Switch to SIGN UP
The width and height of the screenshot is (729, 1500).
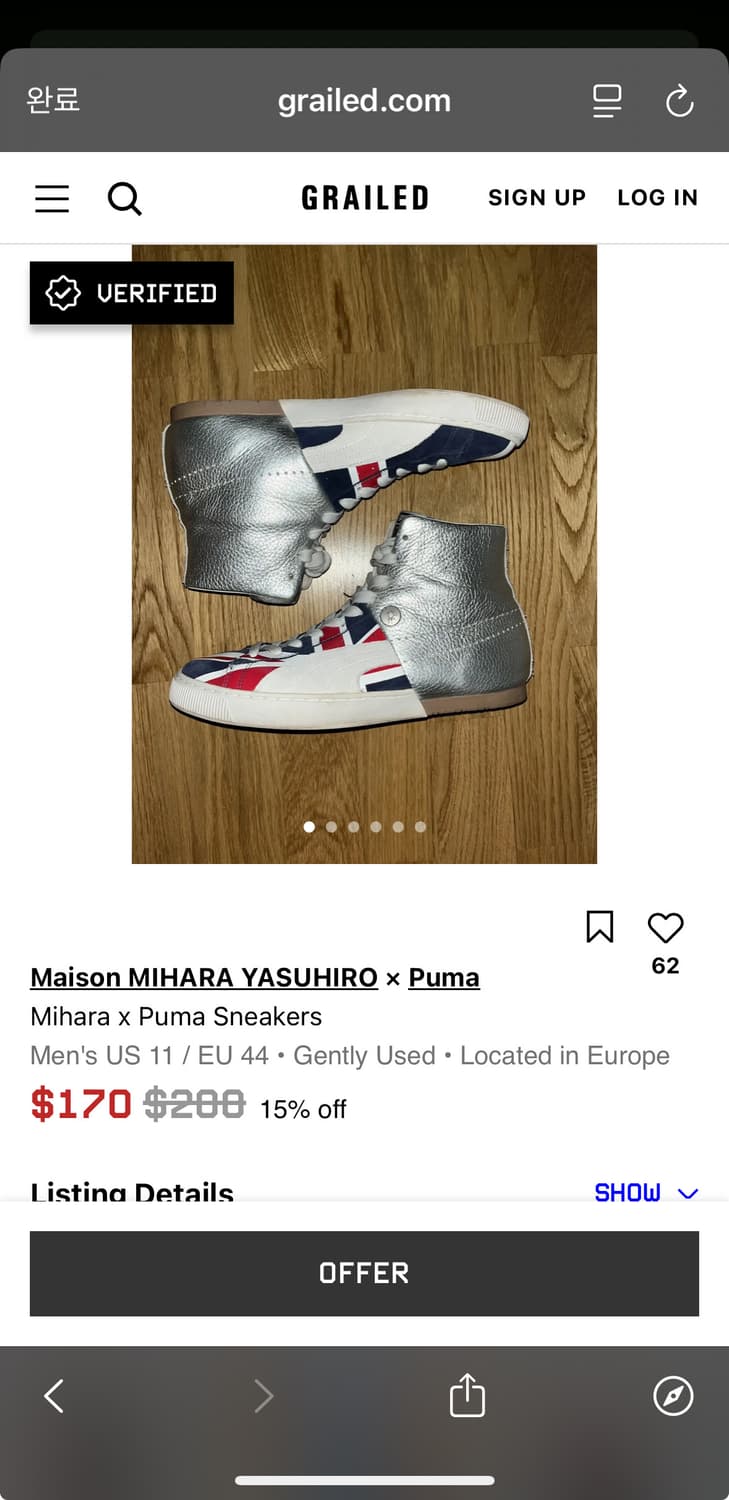point(537,197)
